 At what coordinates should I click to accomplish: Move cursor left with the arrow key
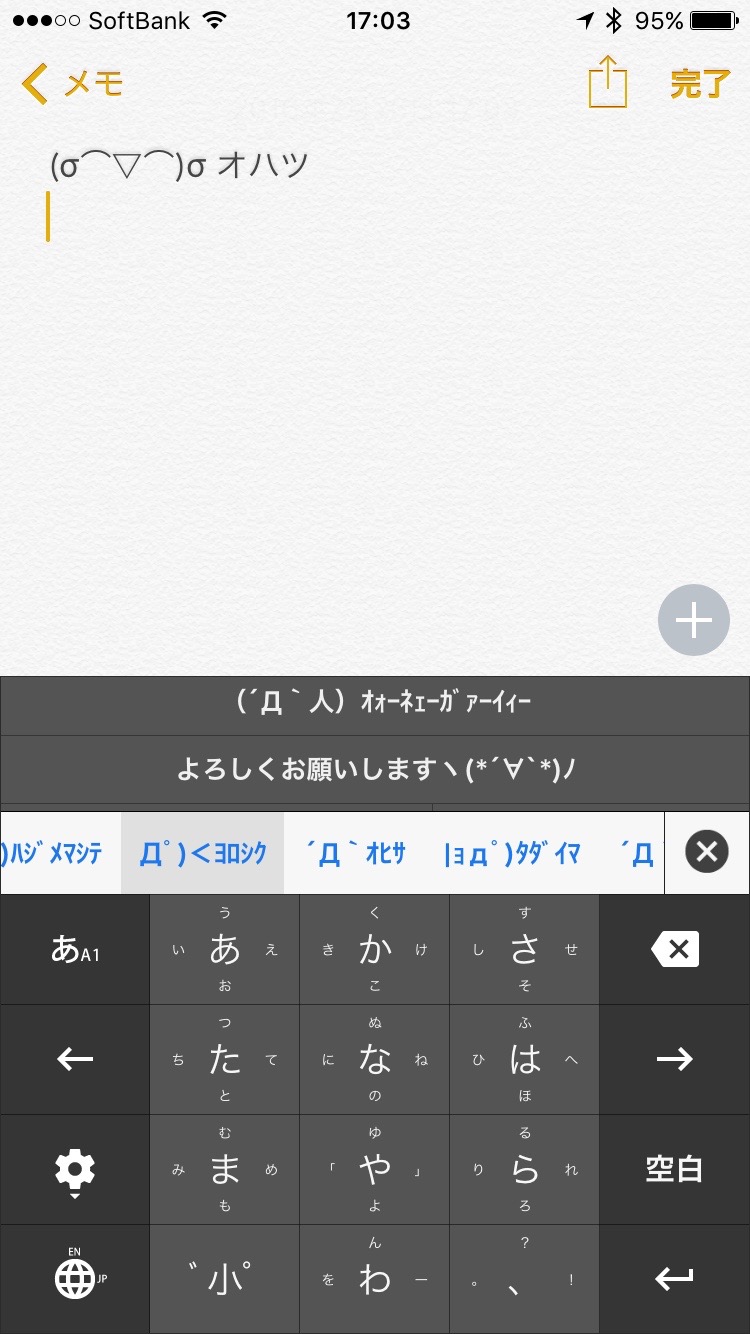click(75, 1060)
